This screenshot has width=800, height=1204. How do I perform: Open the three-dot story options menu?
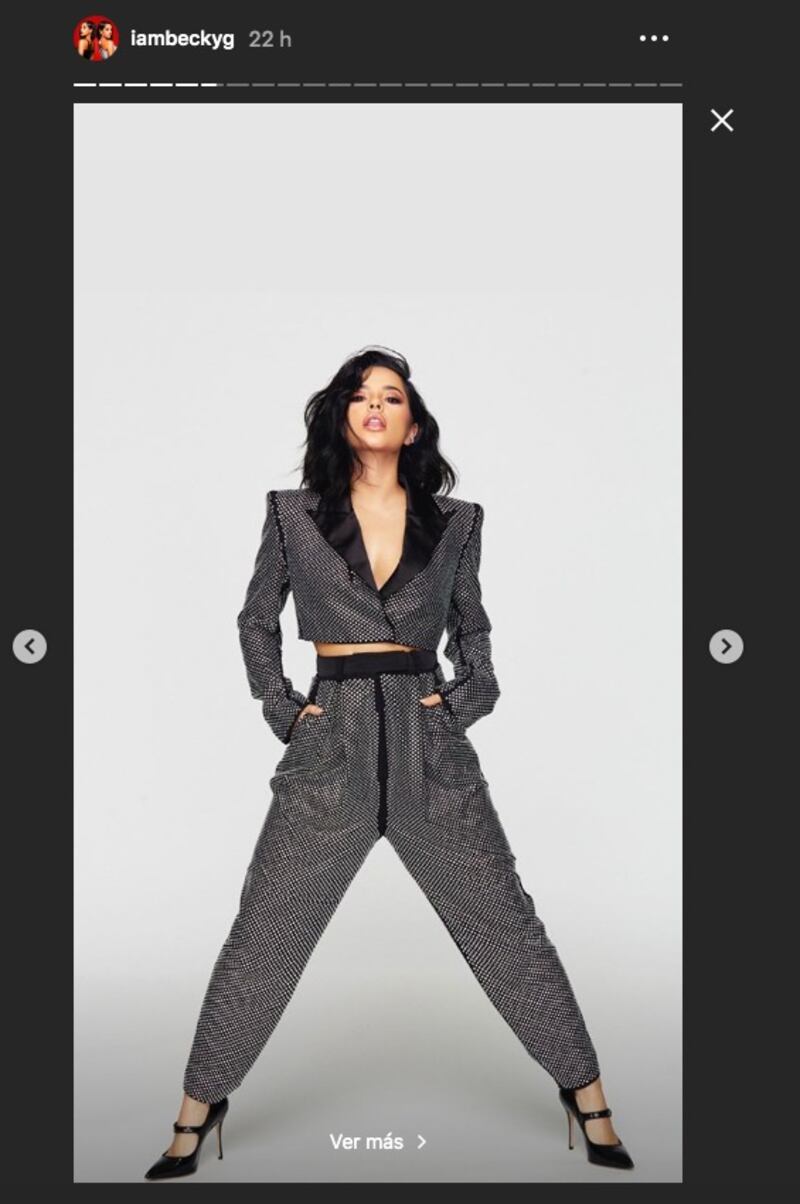point(654,39)
